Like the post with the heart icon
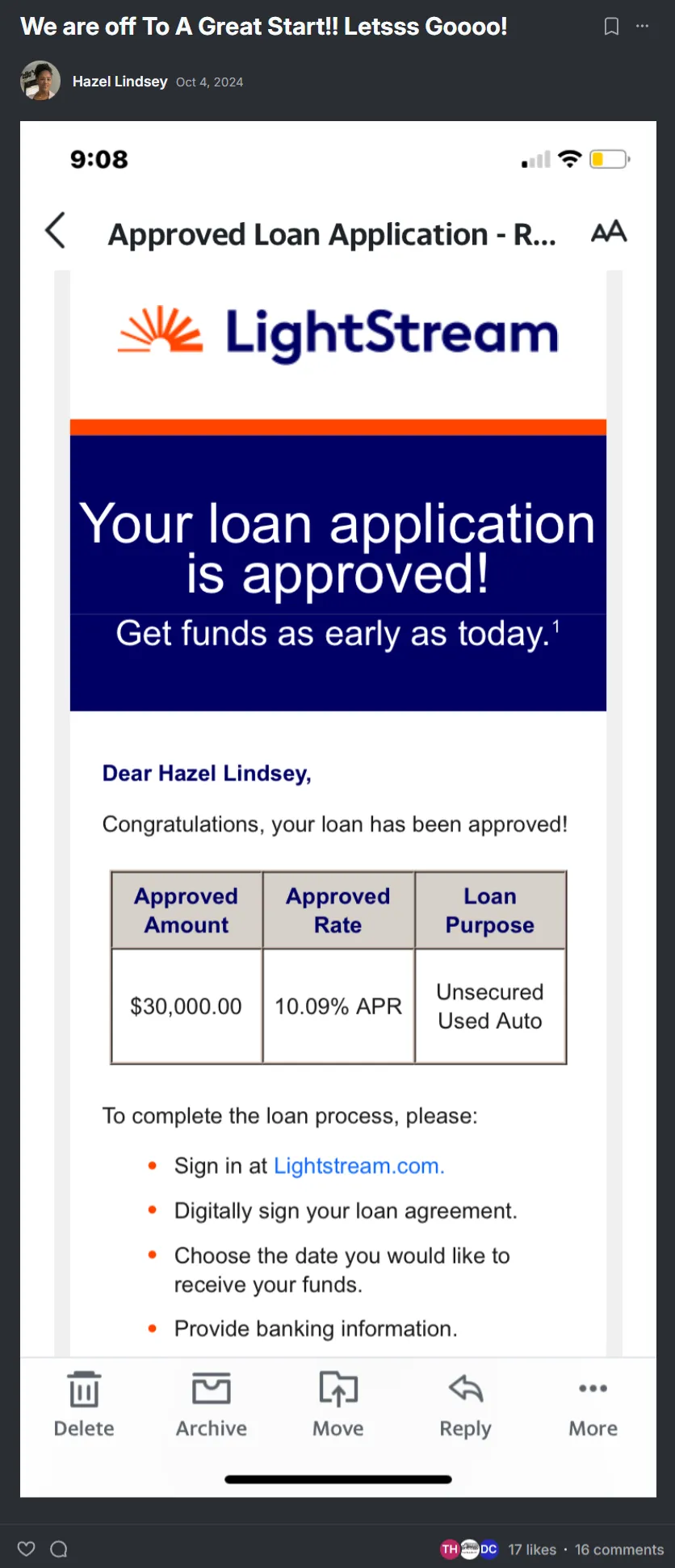Viewport: 675px width, 1568px height. click(x=27, y=1549)
